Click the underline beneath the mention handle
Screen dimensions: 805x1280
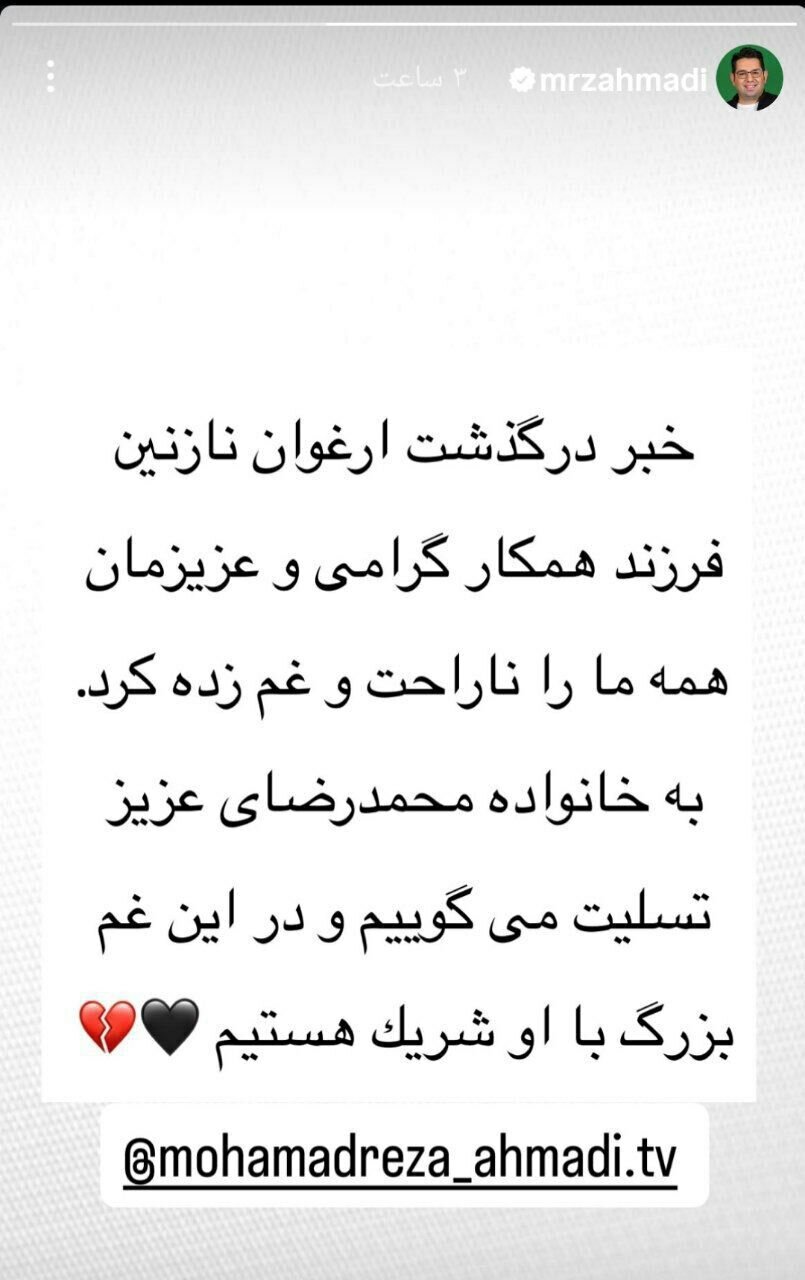pyautogui.click(x=400, y=1182)
